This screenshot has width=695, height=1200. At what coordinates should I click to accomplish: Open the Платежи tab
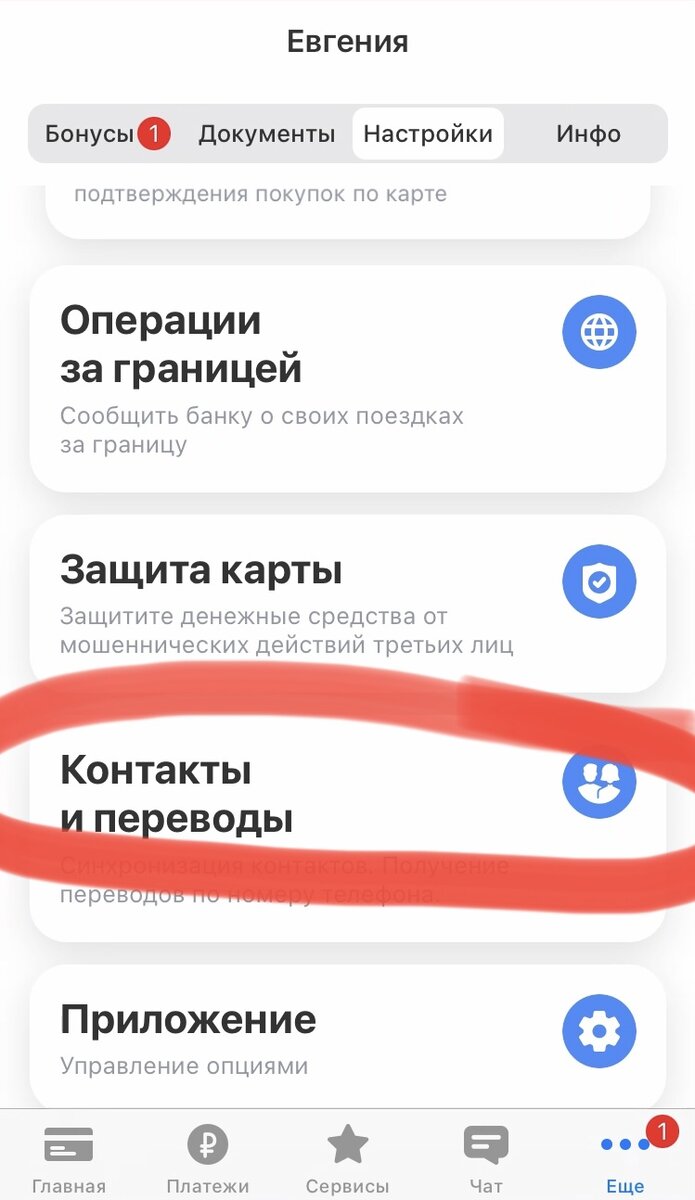click(208, 1158)
